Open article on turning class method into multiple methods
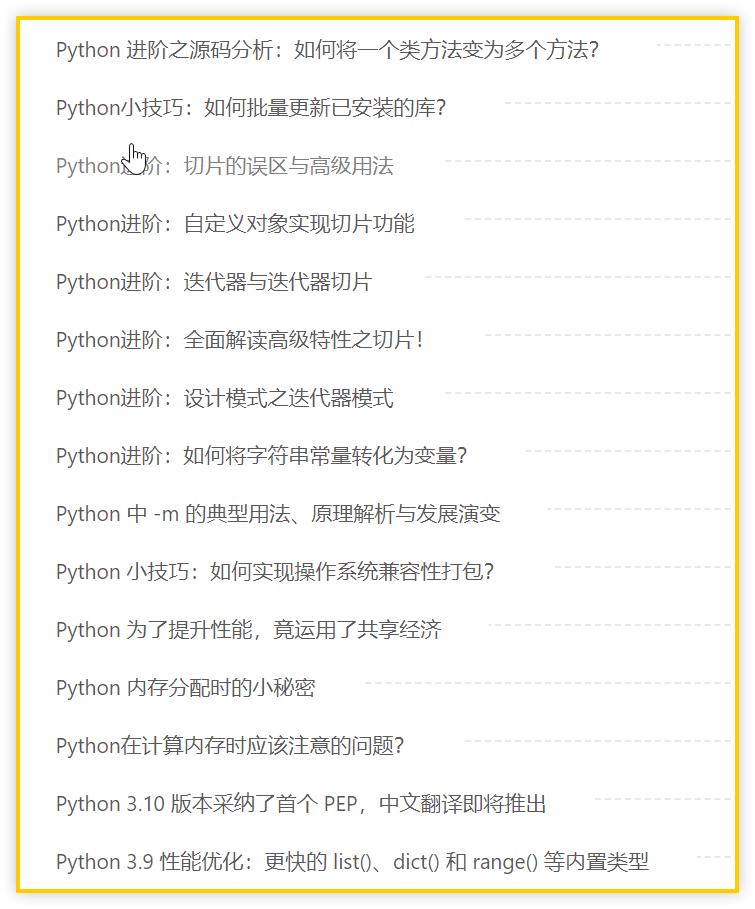 [x=327, y=50]
